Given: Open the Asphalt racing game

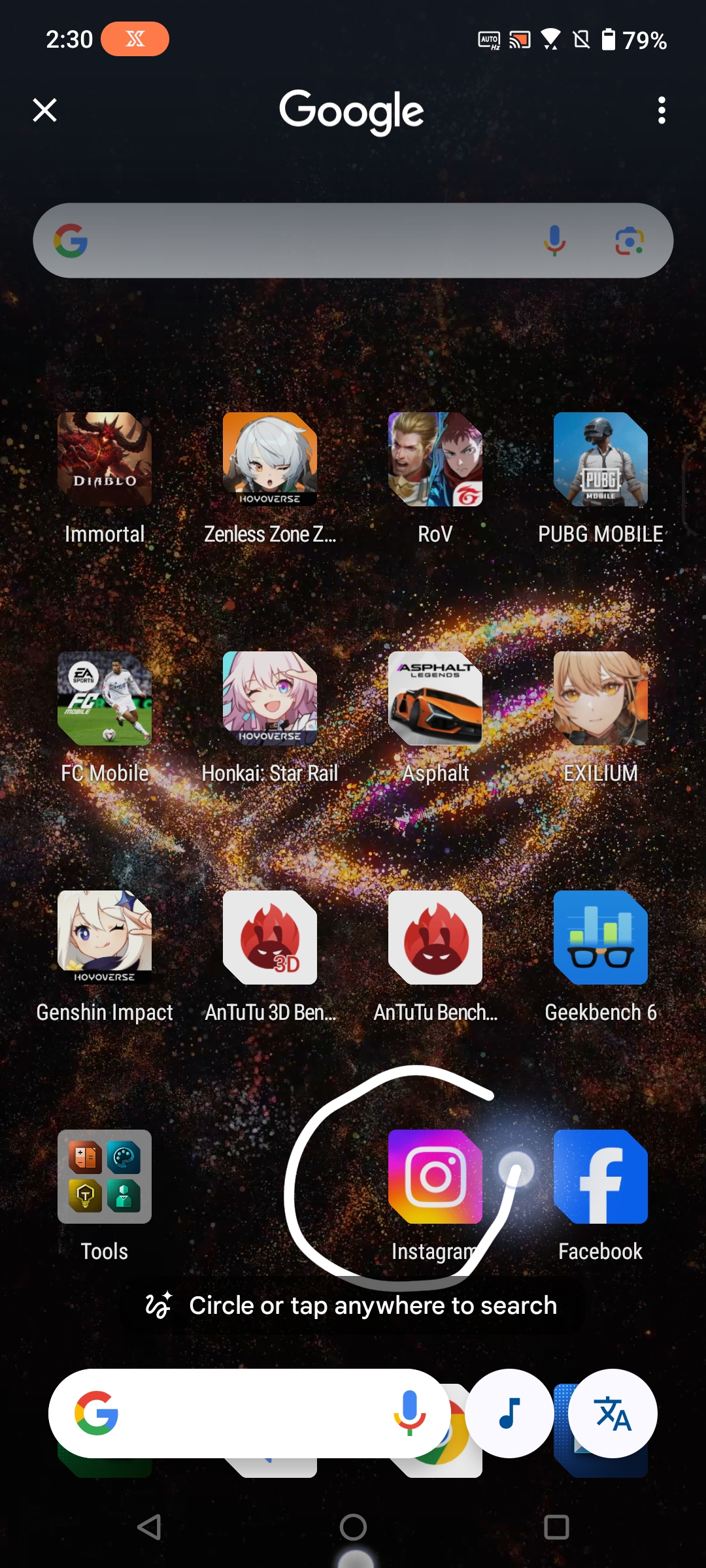Looking at the screenshot, I should [x=435, y=698].
